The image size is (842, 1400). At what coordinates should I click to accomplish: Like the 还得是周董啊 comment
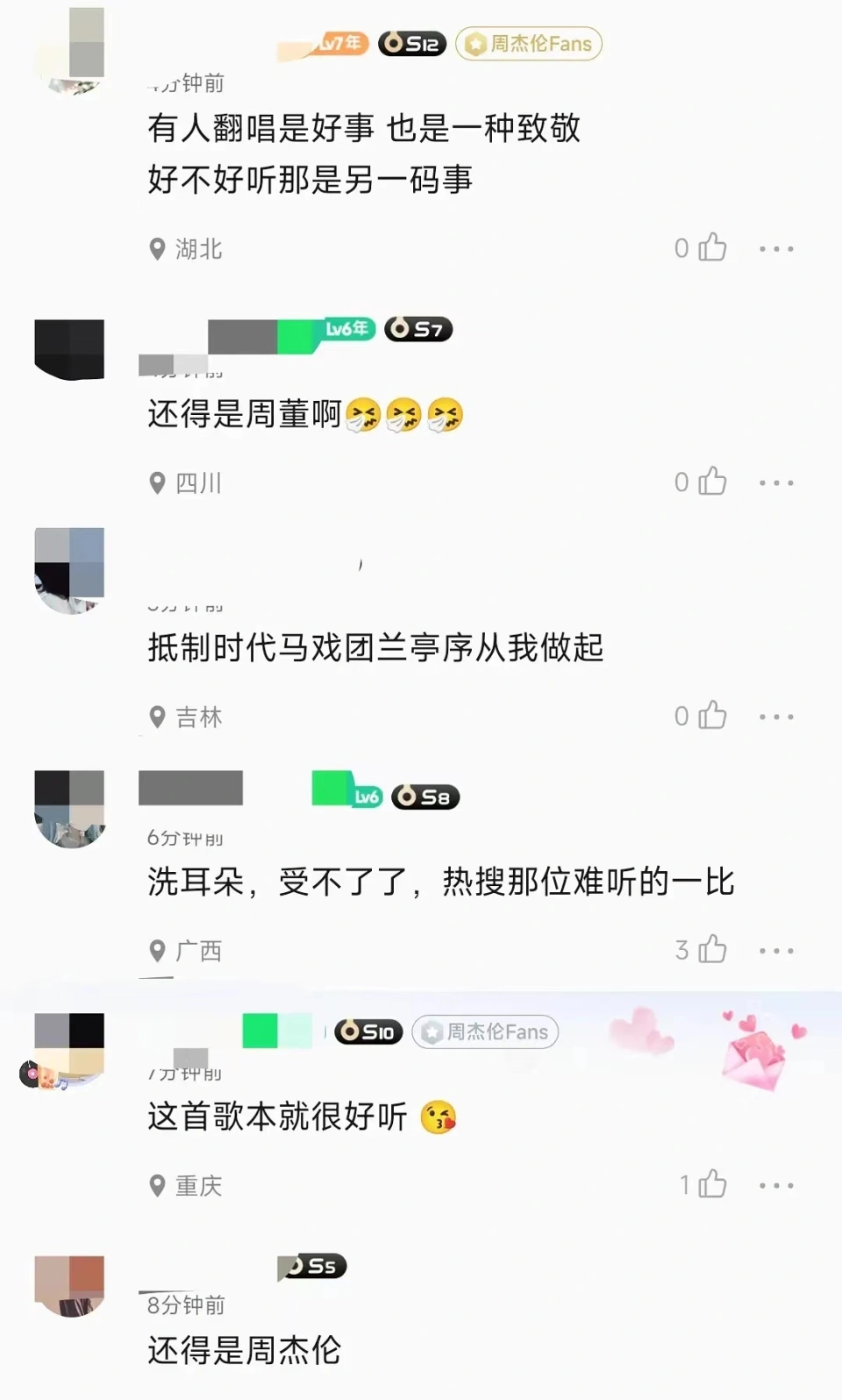pos(712,482)
